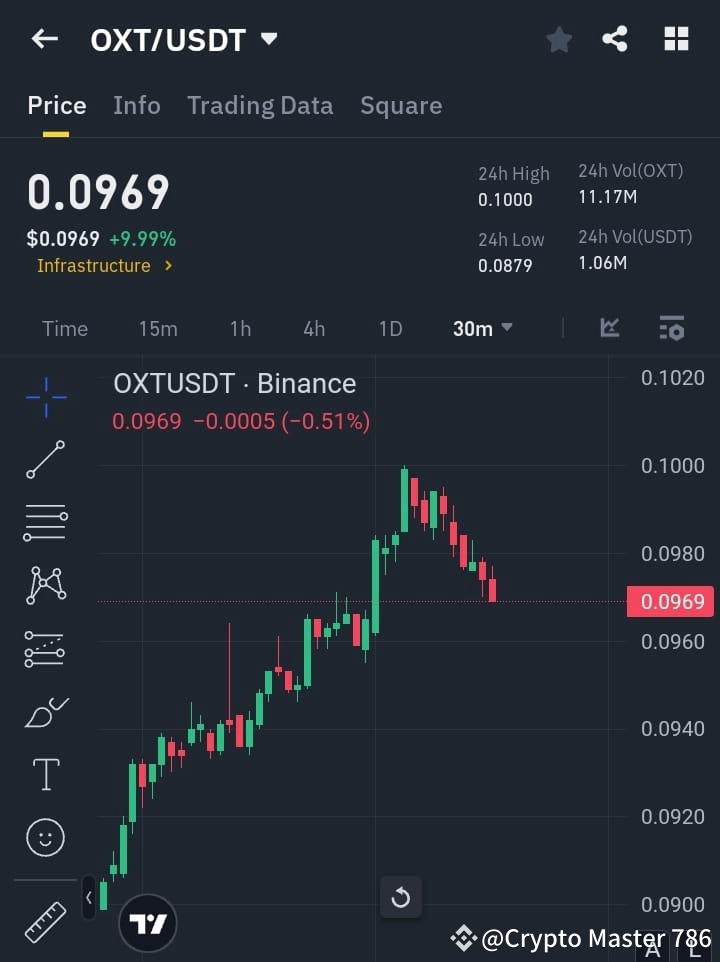Open the emoji sticker tool
This screenshot has height=962, width=720.
tap(45, 837)
